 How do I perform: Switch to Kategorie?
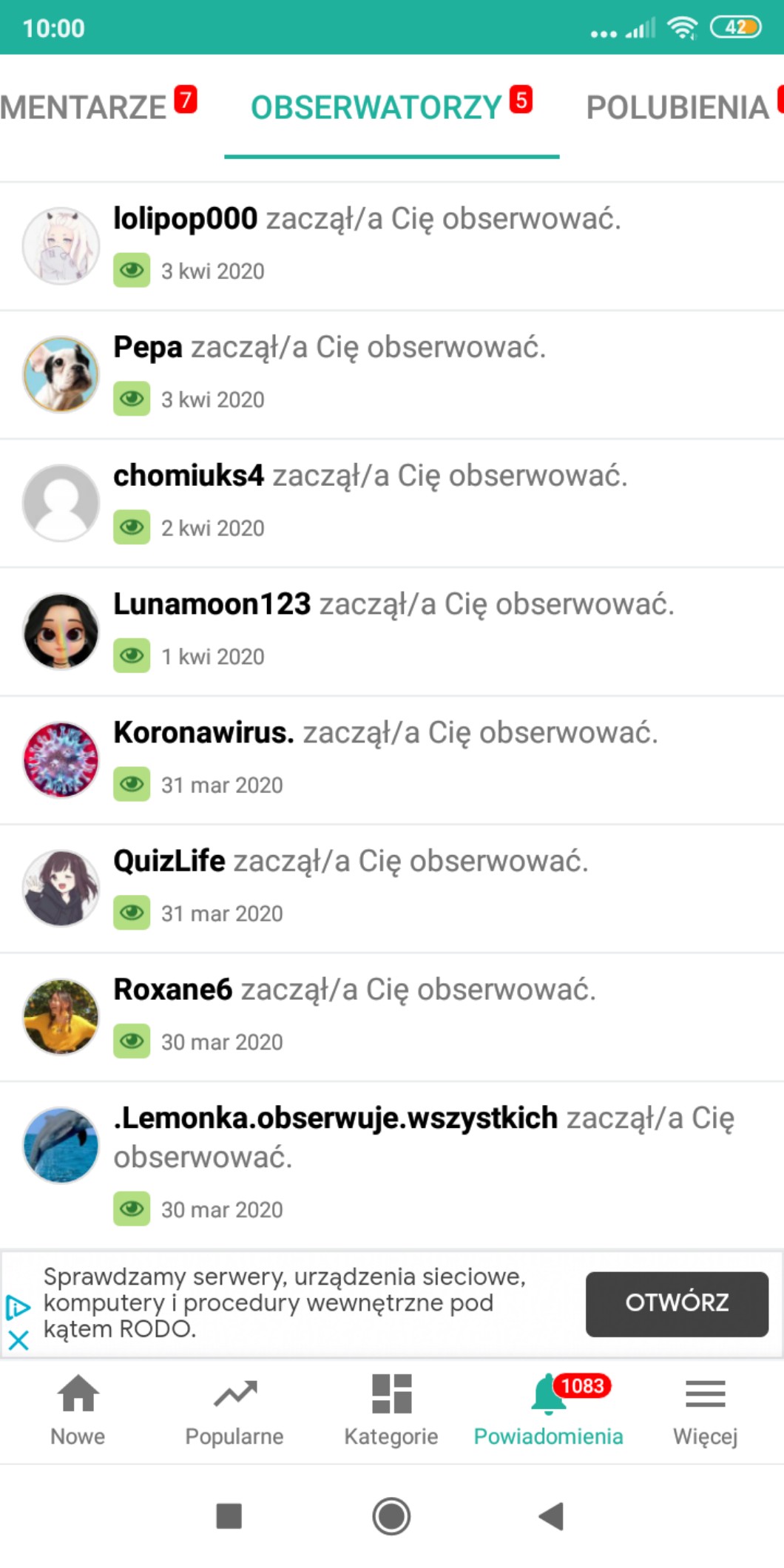pyautogui.click(x=391, y=1410)
